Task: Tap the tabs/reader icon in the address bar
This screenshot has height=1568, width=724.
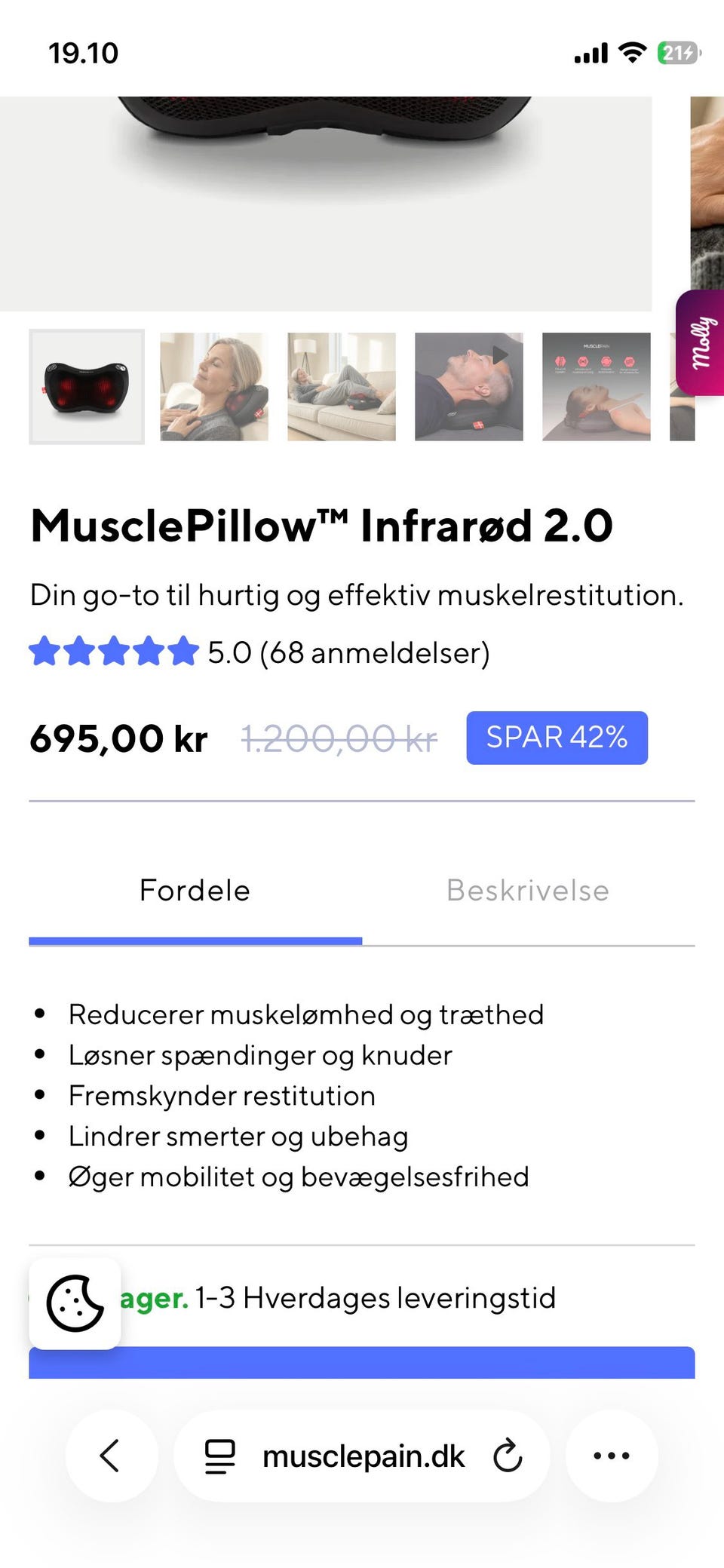Action: click(x=219, y=1456)
